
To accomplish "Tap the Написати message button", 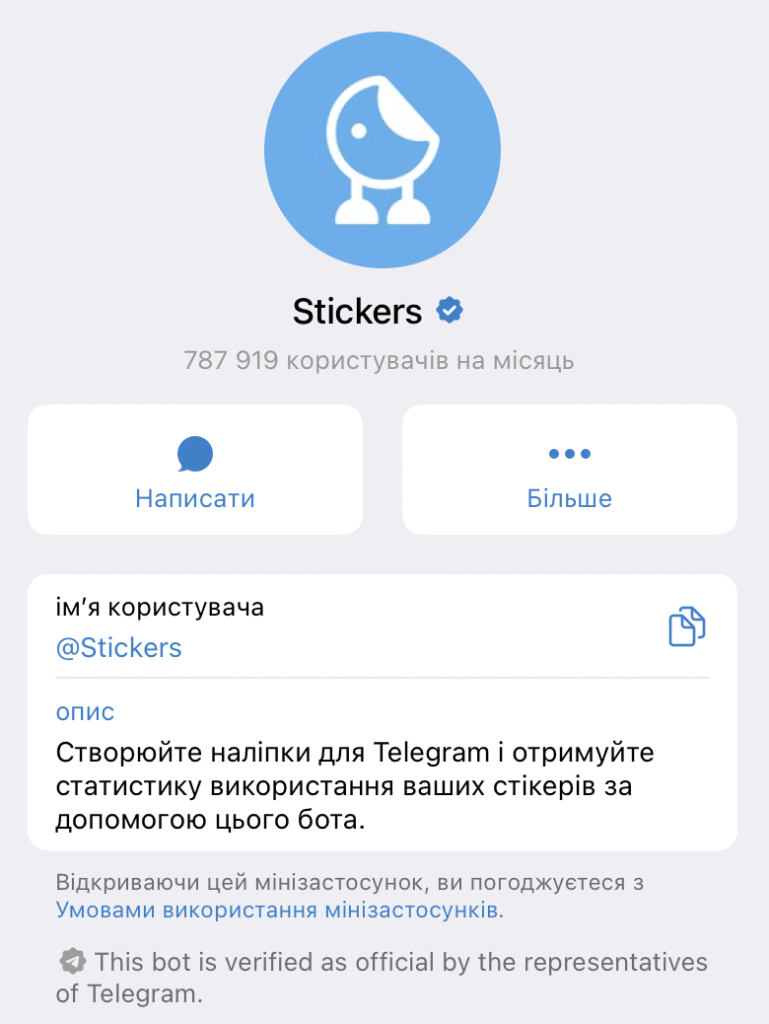I will tap(195, 470).
